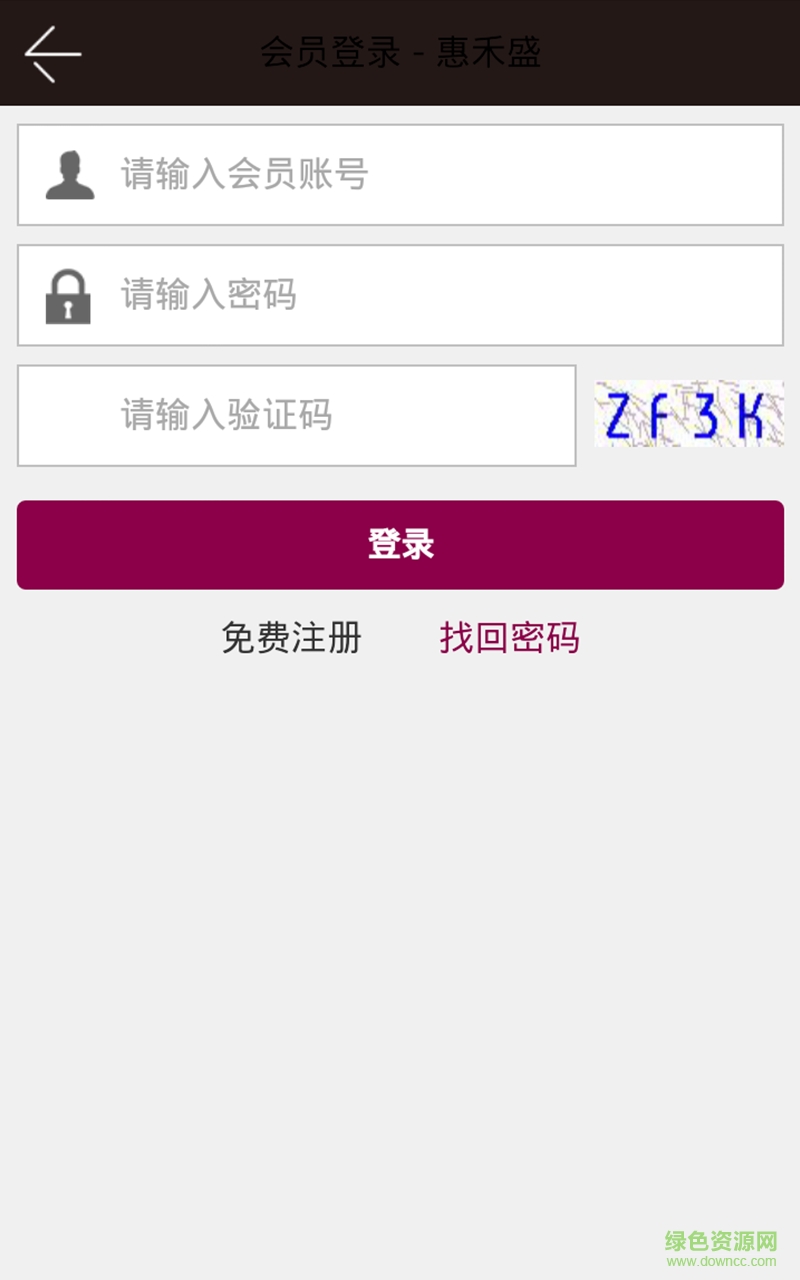Open 找回密码 to recover password

(x=510, y=638)
